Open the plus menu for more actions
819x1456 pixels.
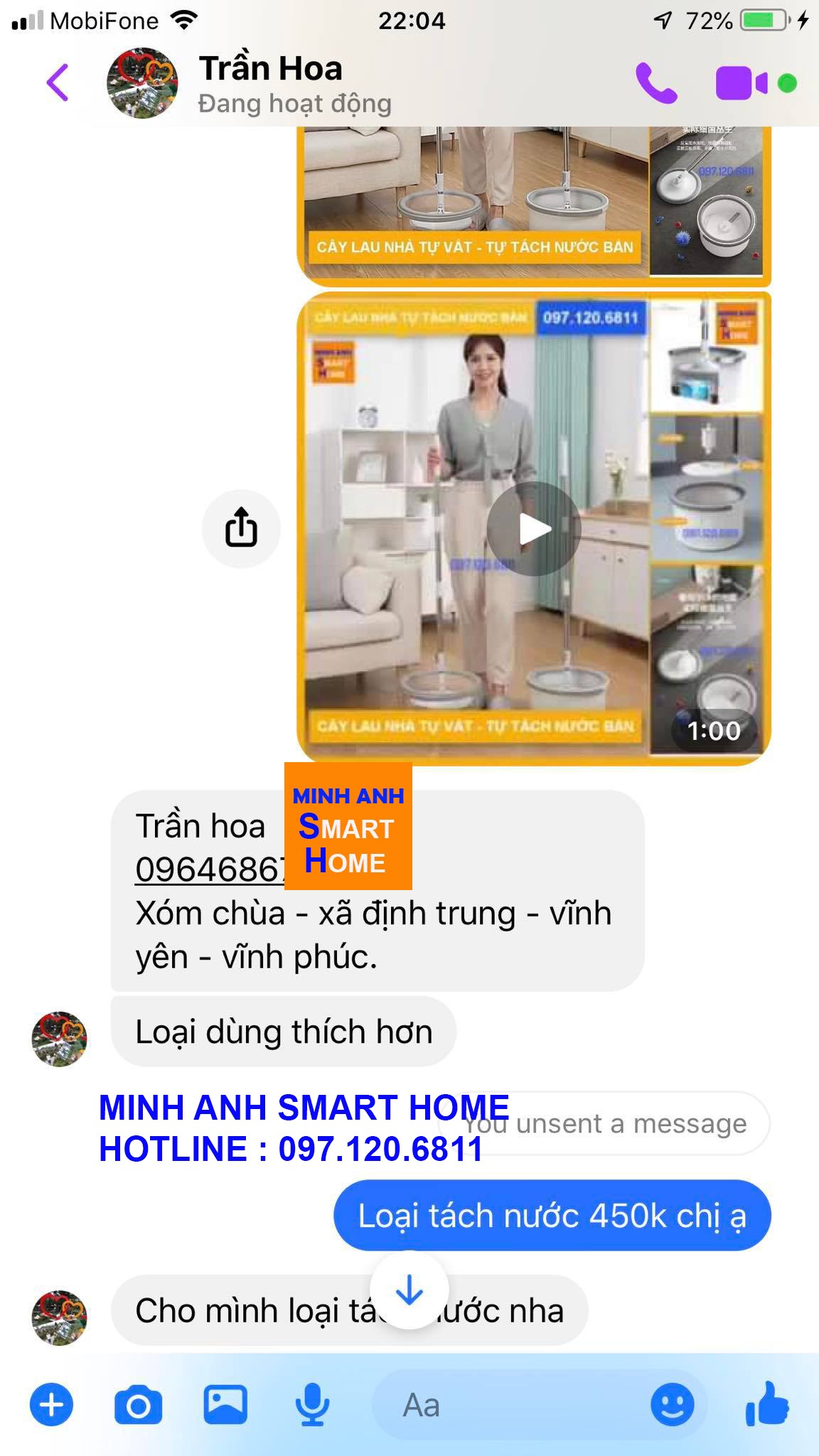(51, 1405)
